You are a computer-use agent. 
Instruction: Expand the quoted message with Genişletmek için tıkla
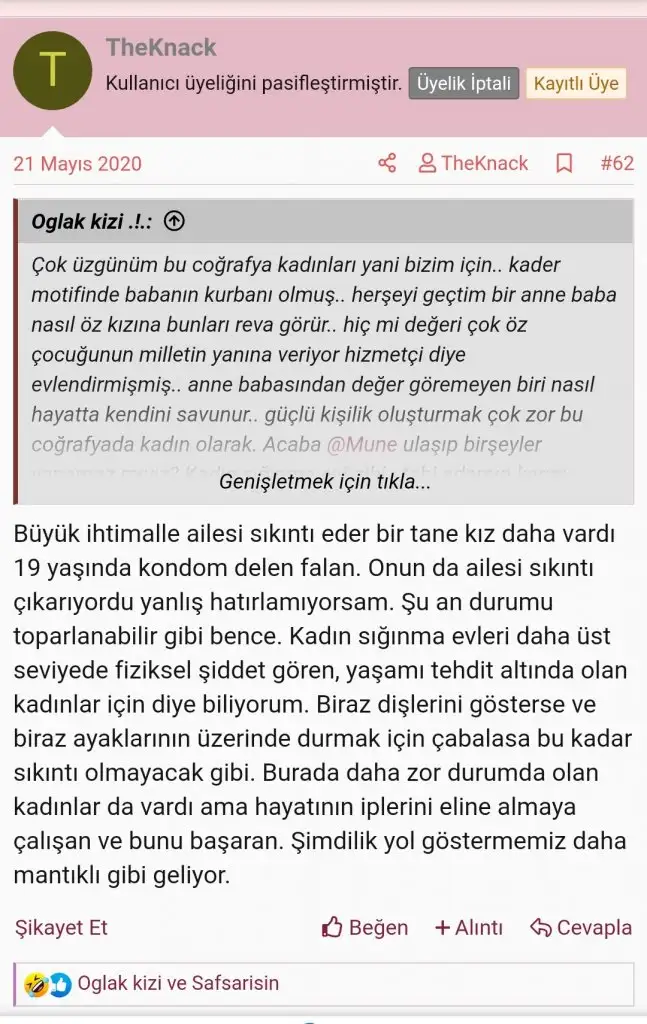coord(324,482)
